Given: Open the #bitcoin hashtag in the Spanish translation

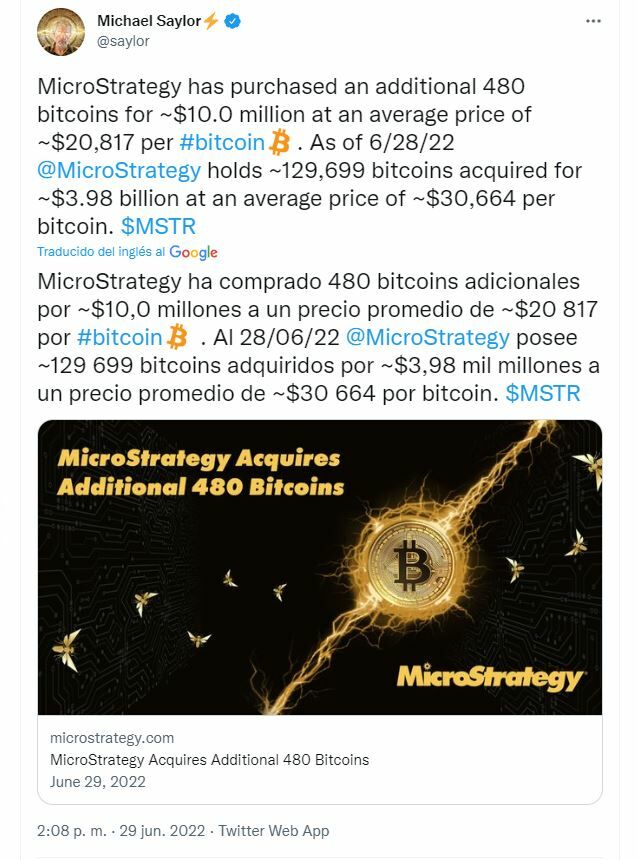Looking at the screenshot, I should pos(119,338).
